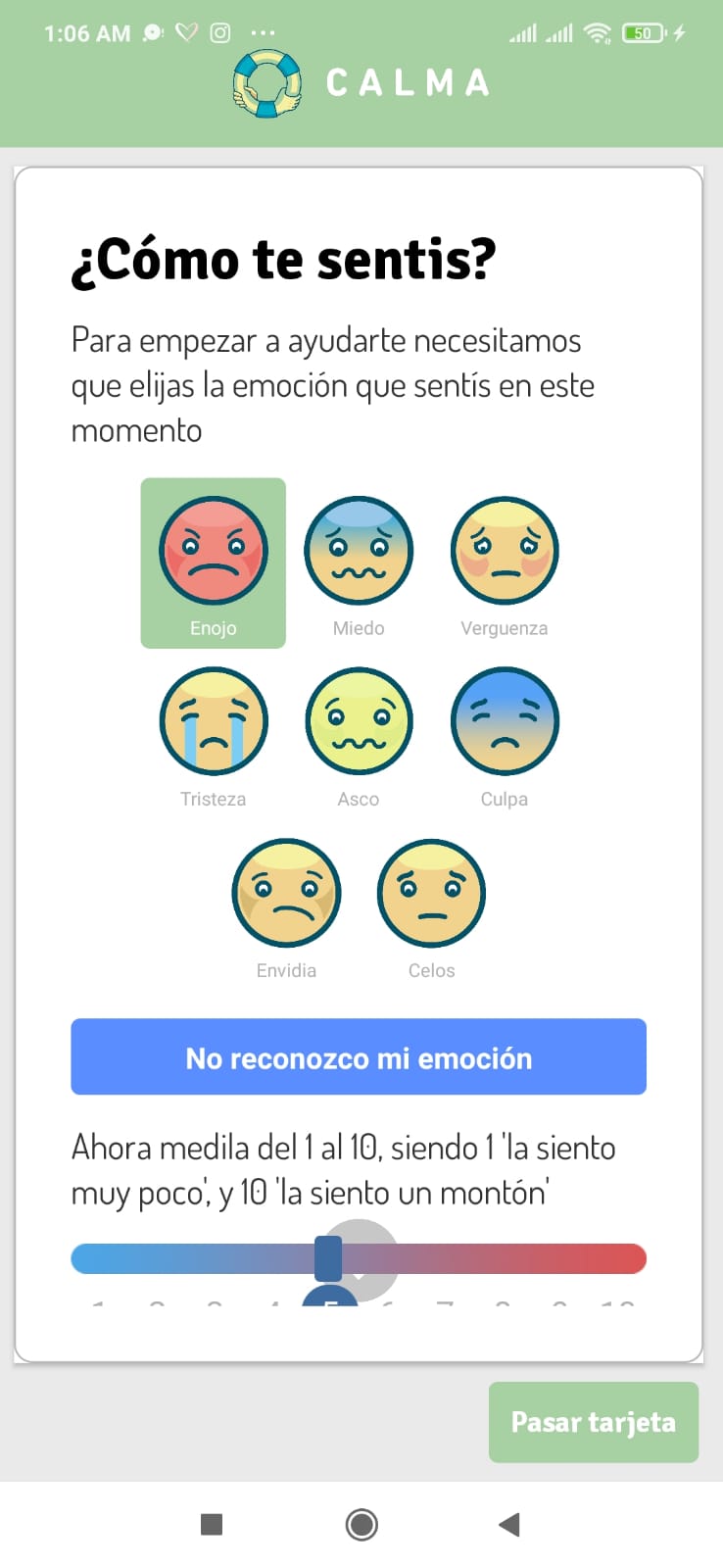Select the Enojo emotion face

(x=214, y=551)
